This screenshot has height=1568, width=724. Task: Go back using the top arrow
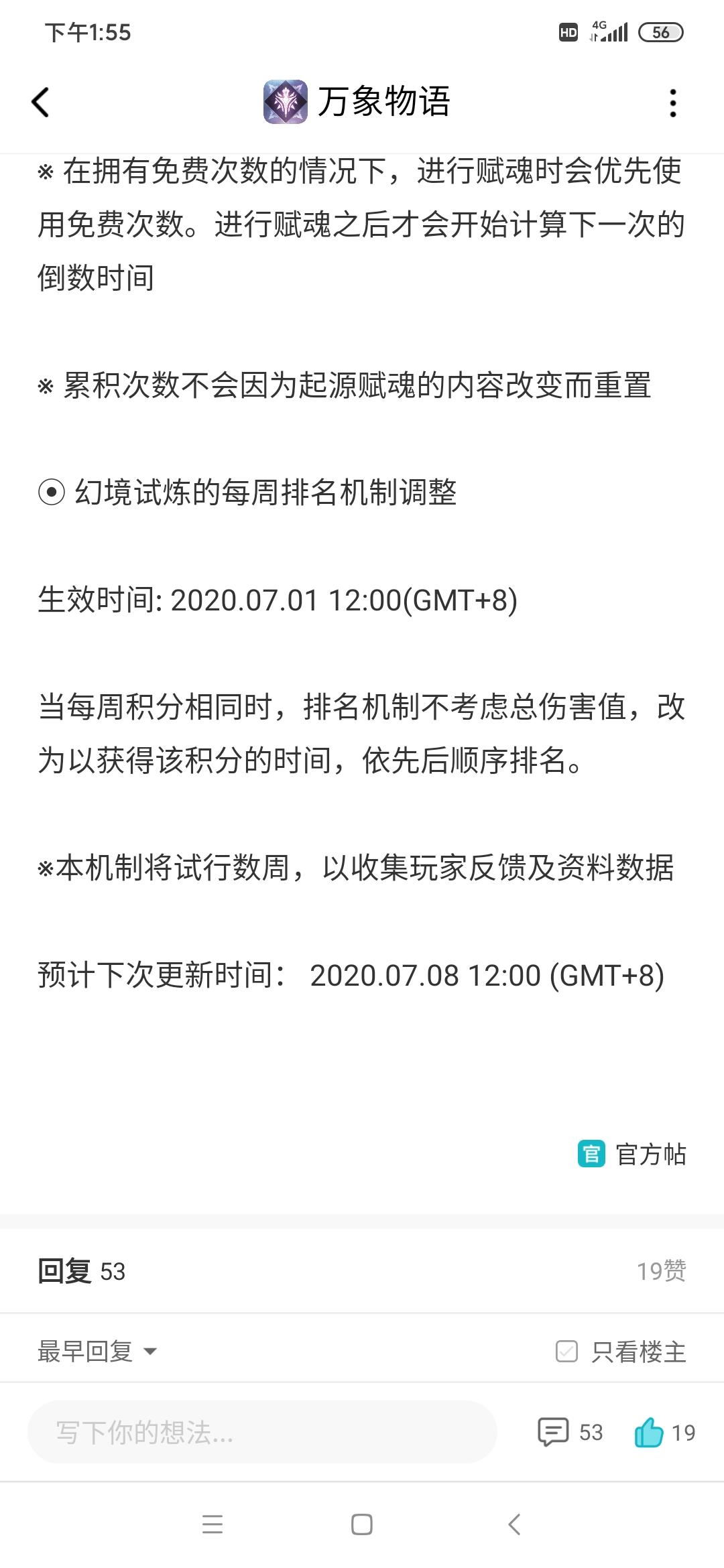[x=40, y=103]
